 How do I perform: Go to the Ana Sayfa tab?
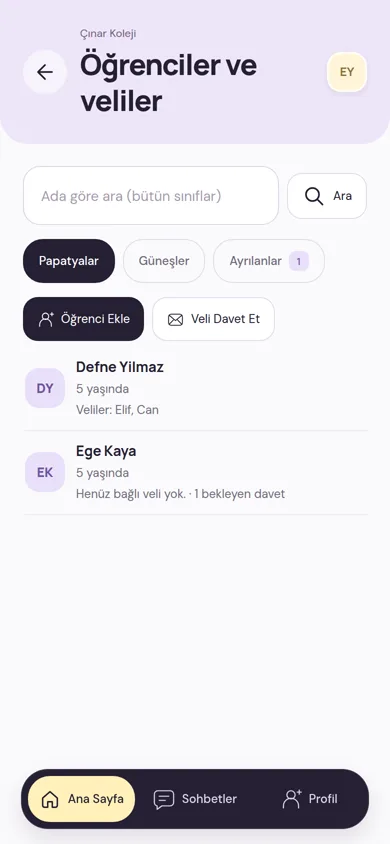[x=81, y=799]
